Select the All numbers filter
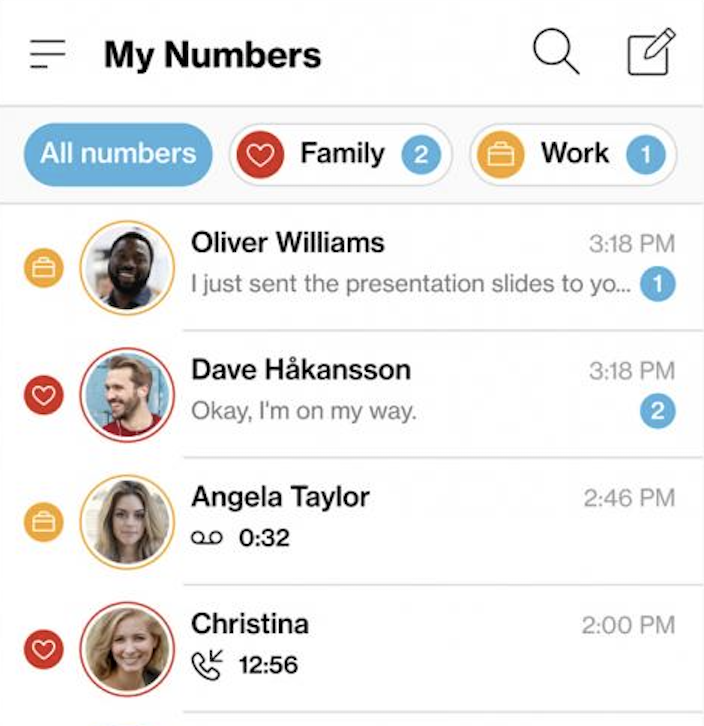 pyautogui.click(x=118, y=154)
